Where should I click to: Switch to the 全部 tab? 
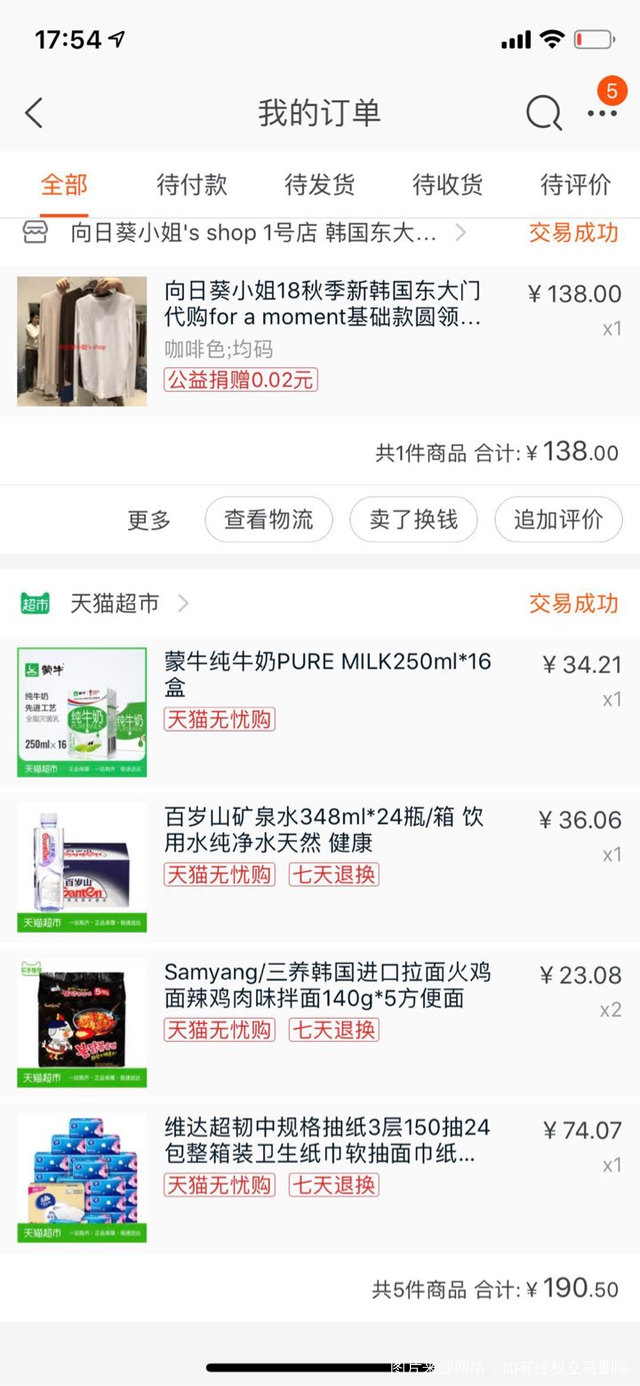click(x=64, y=184)
